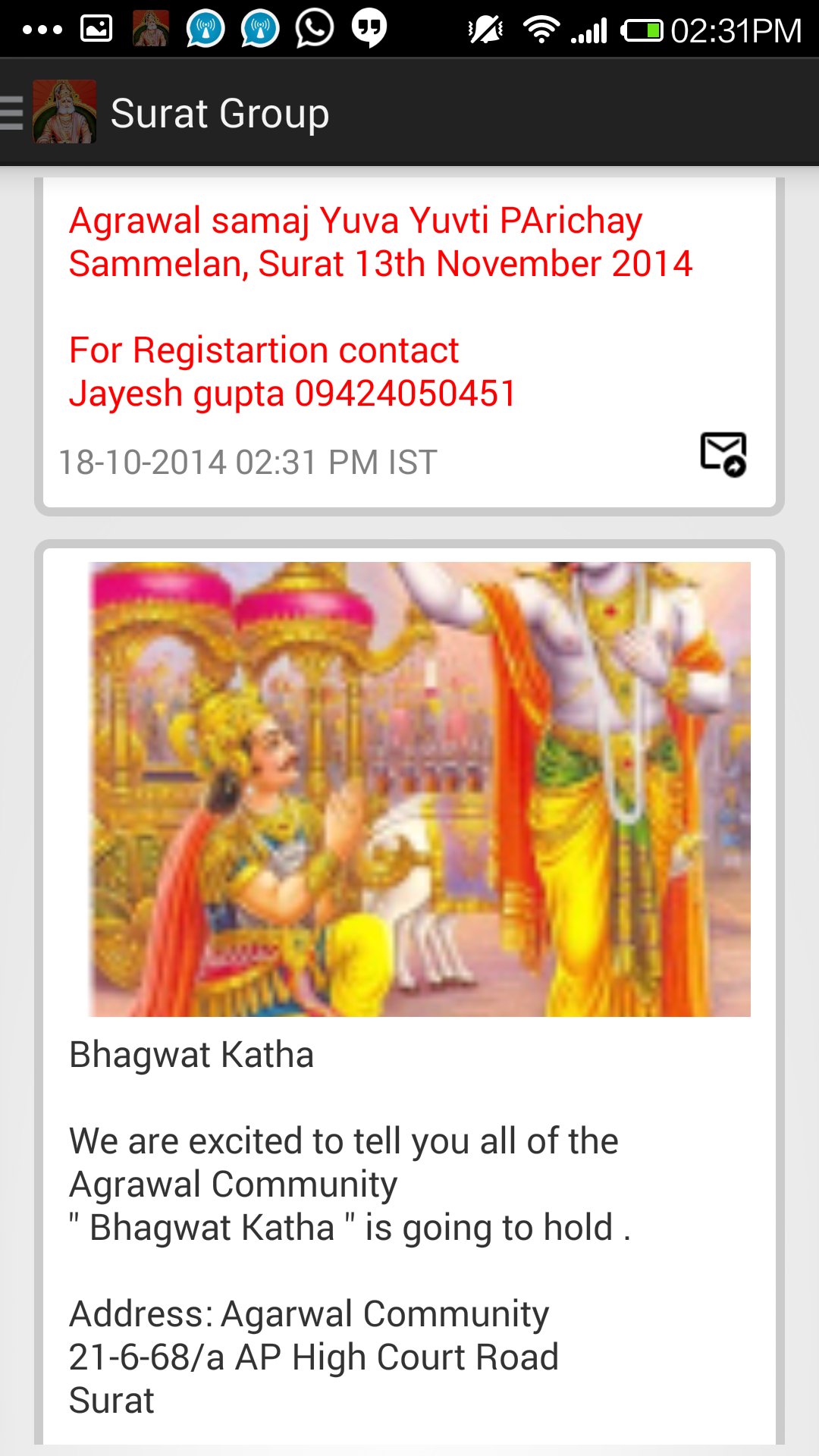Screen dimensions: 819x1456
Task: Open the navigation drawer menu
Action: point(12,114)
